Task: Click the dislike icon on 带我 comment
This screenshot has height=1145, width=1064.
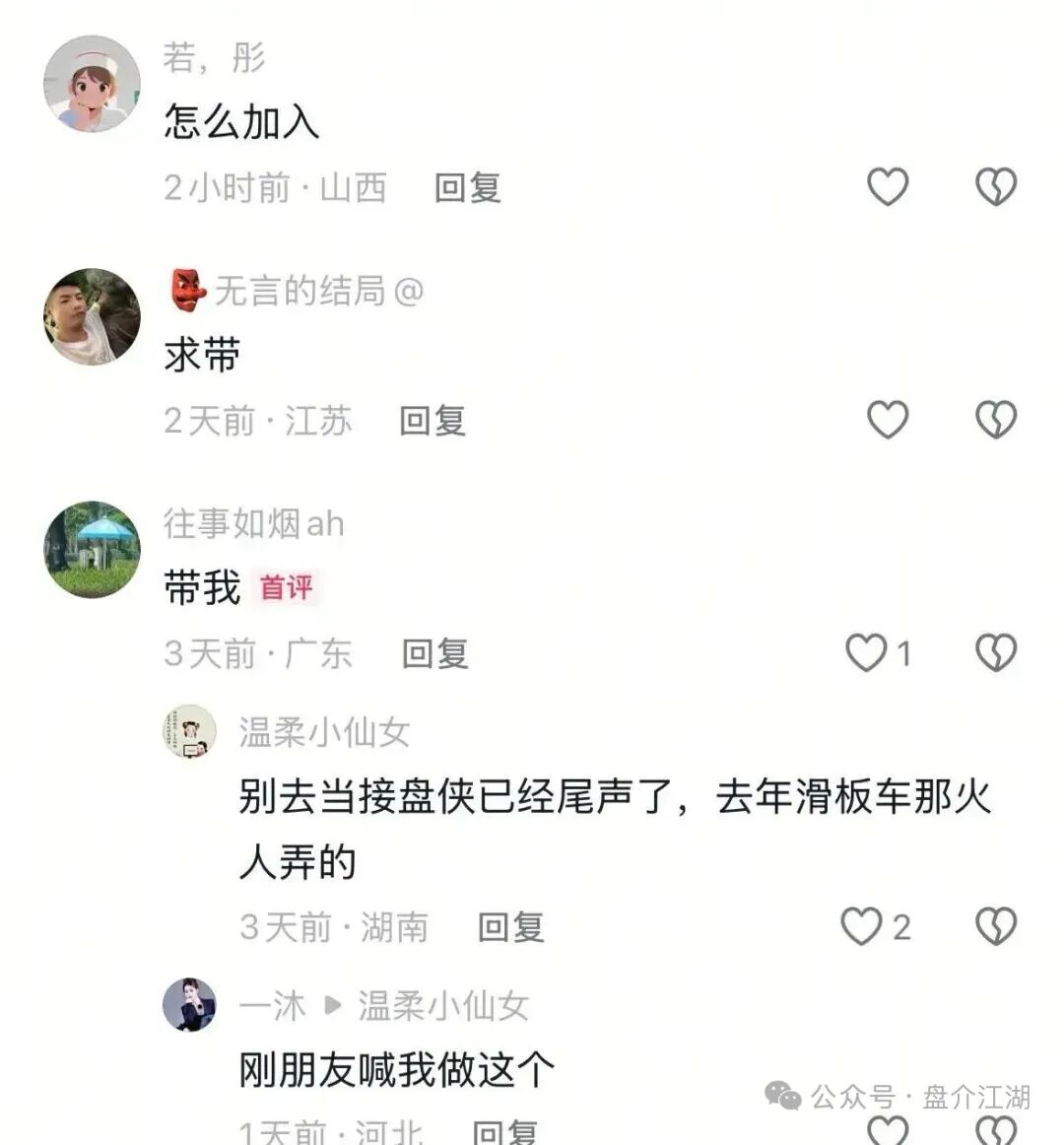Action: tap(996, 652)
